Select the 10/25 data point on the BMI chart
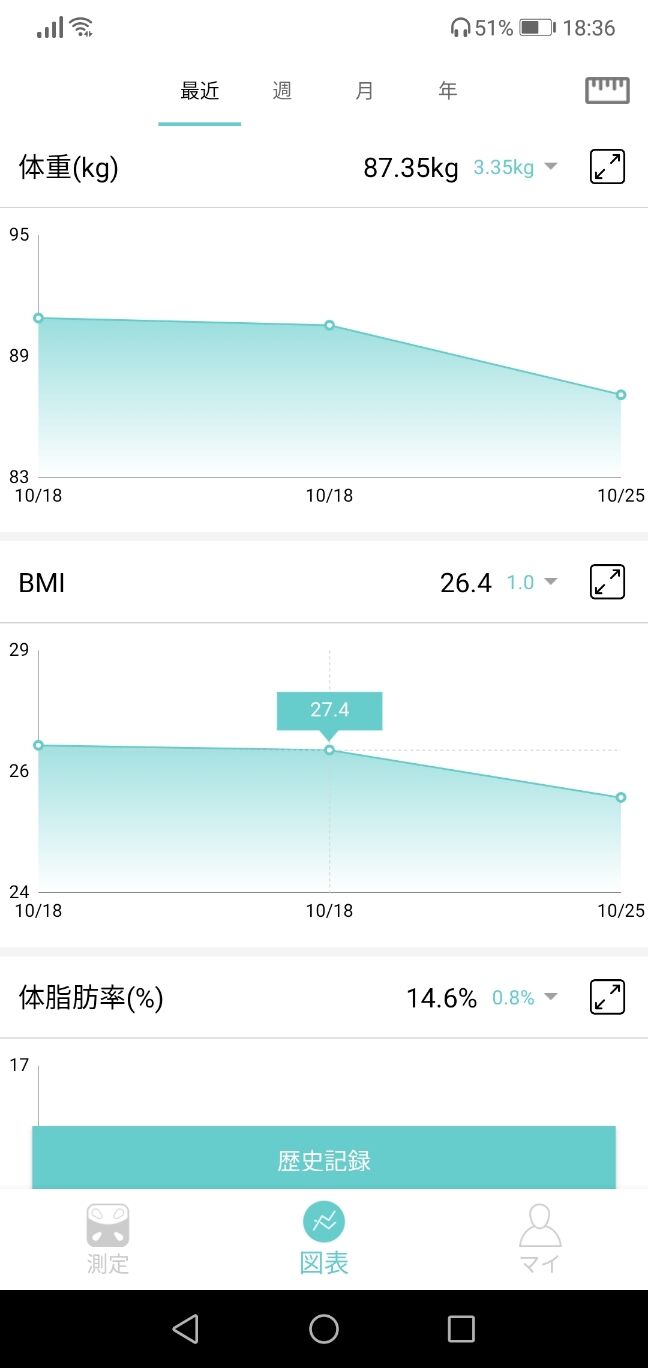The height and width of the screenshot is (1368, 648). click(x=621, y=798)
